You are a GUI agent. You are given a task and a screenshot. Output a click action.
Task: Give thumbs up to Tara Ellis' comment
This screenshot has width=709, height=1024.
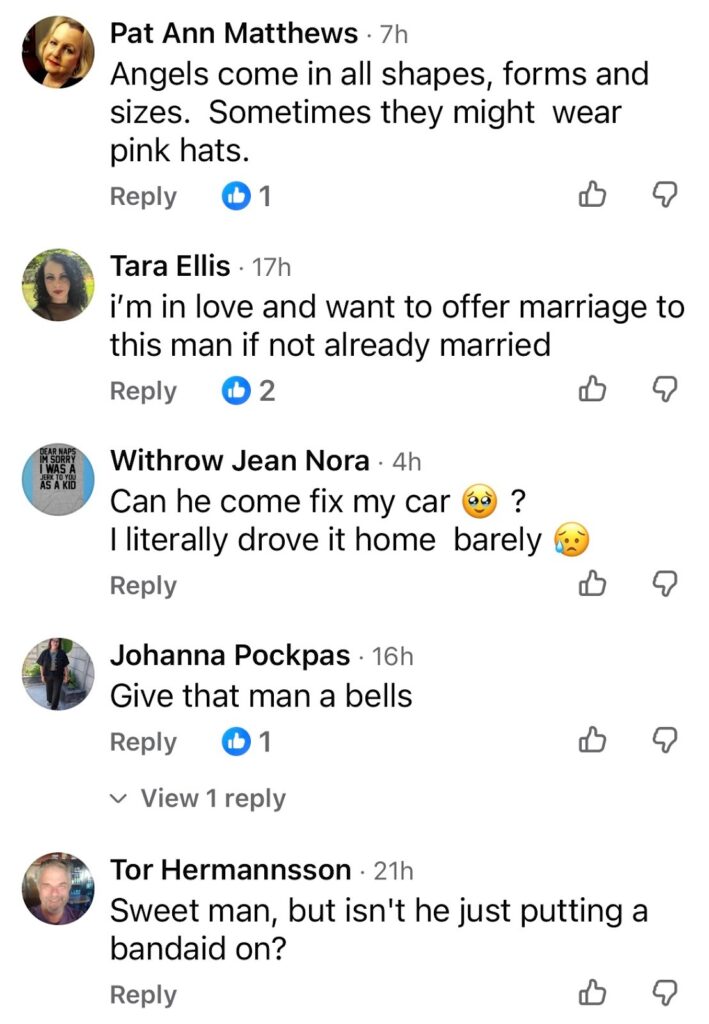(x=593, y=390)
